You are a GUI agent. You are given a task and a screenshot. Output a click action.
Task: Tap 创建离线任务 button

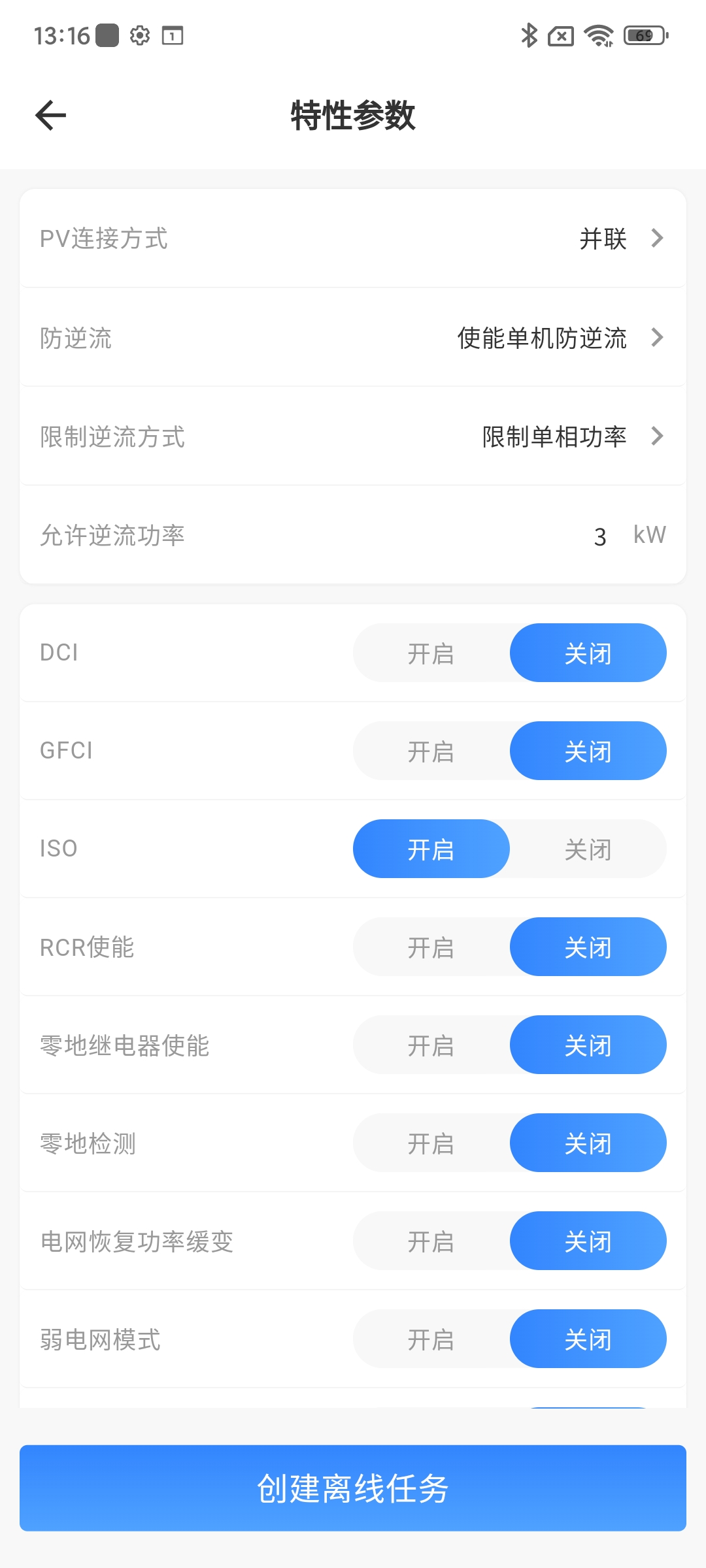pyautogui.click(x=353, y=1488)
